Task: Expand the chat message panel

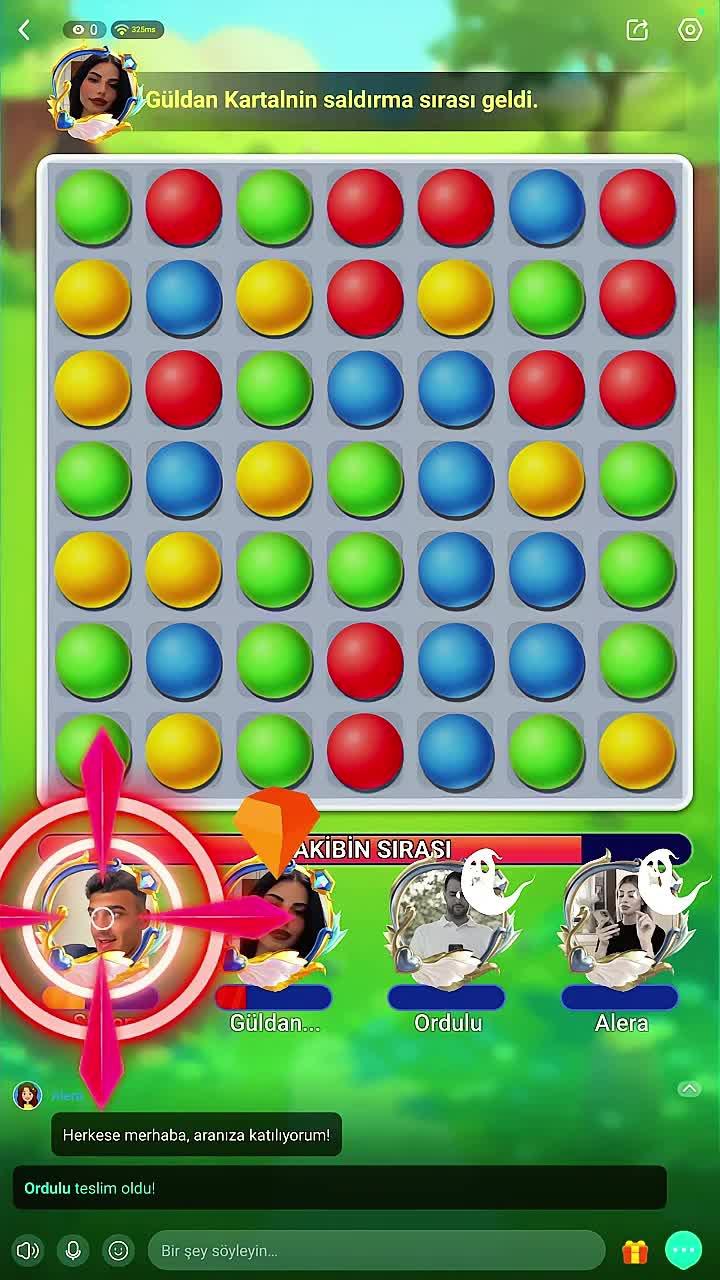Action: [689, 1089]
